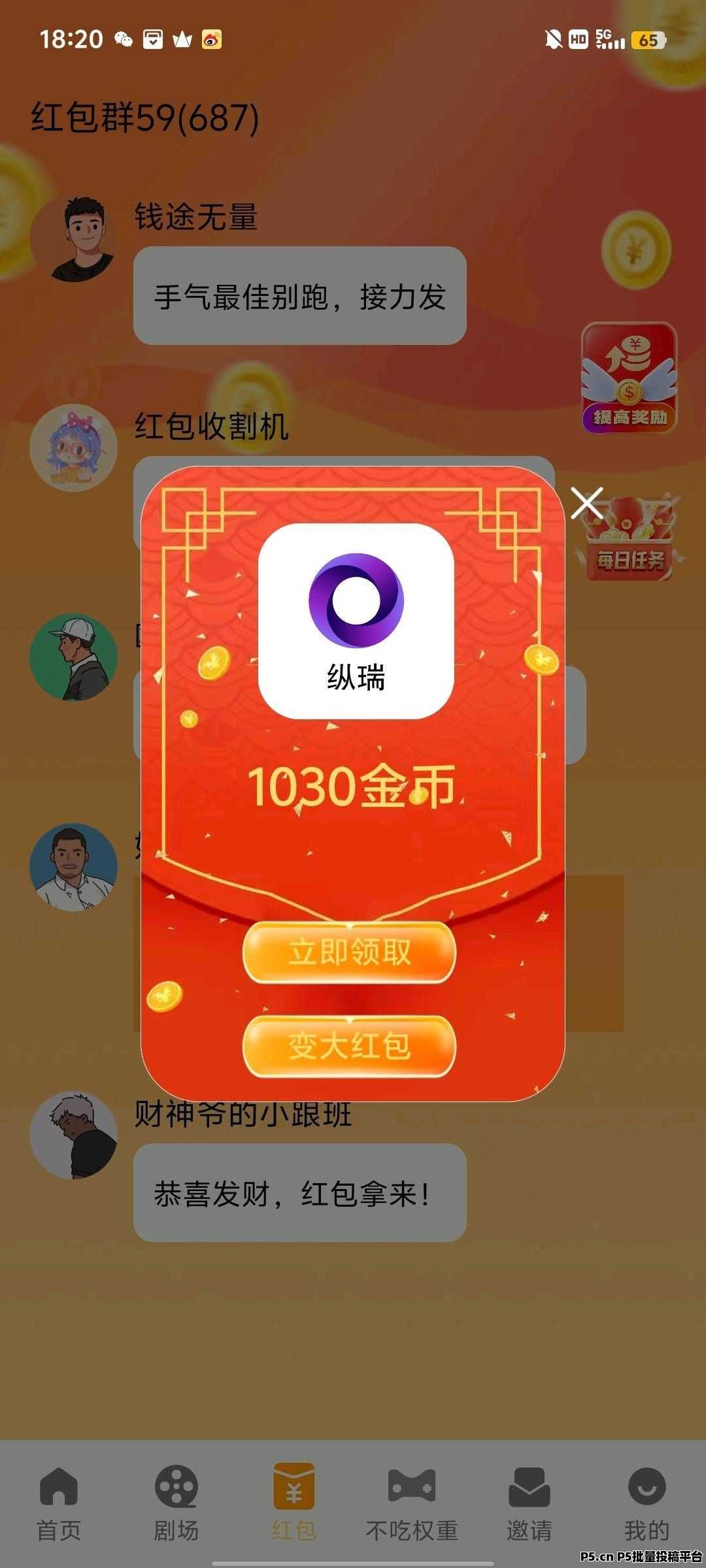The height and width of the screenshot is (1568, 706).
Task: Tap 立即领取 to claim the coins
Action: pos(349,953)
